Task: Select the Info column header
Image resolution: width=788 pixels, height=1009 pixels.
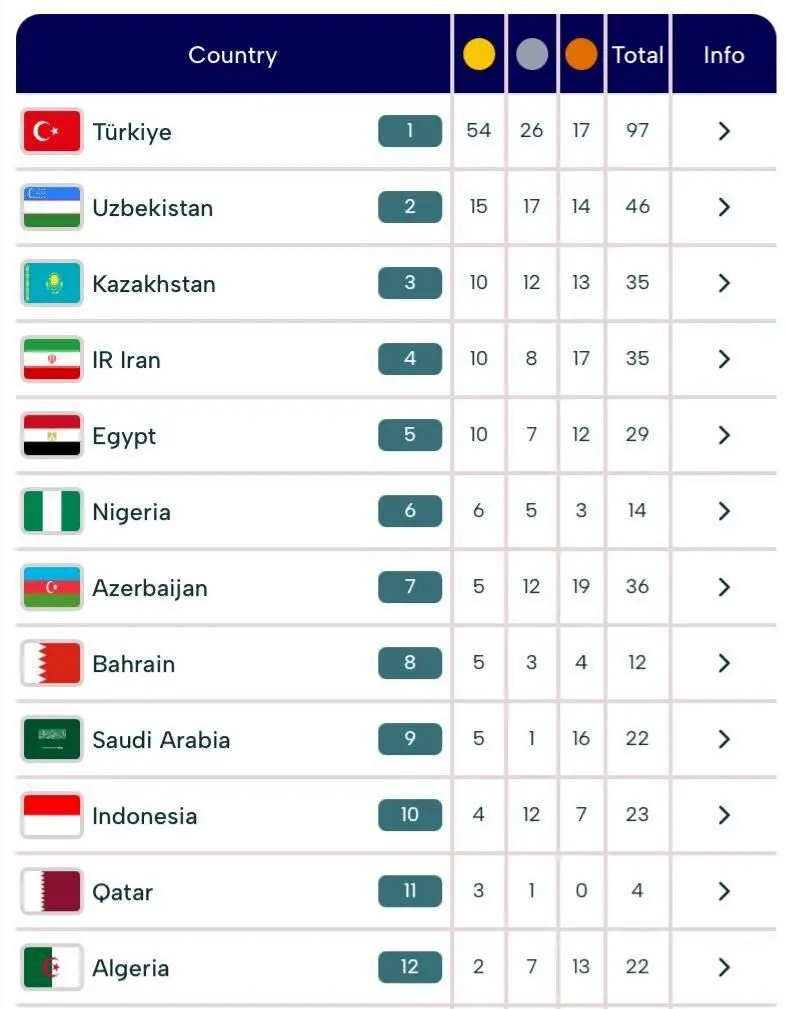Action: click(x=723, y=55)
